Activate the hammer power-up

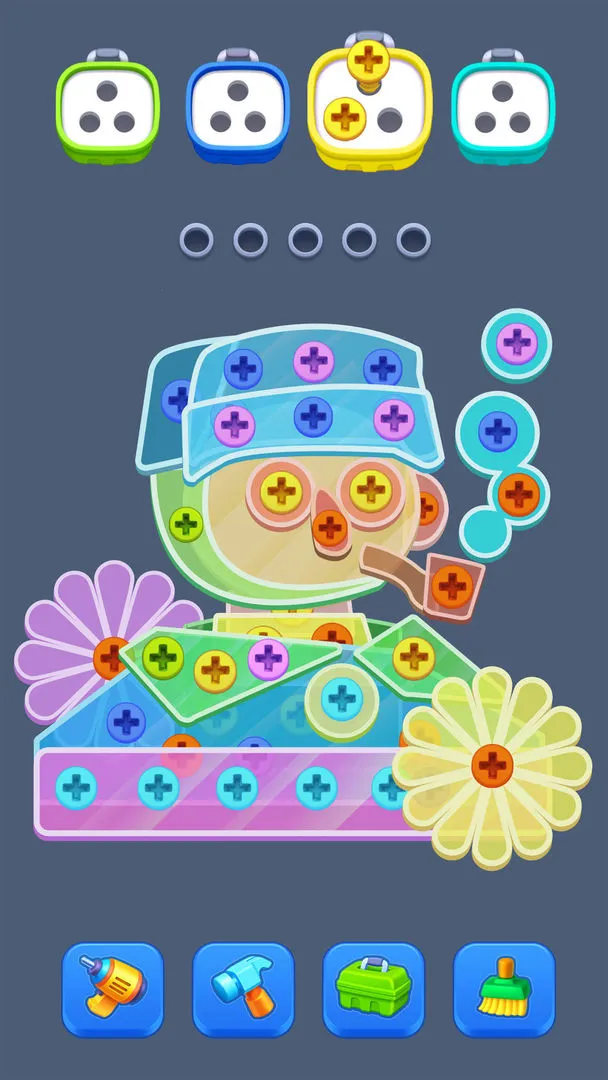243,989
